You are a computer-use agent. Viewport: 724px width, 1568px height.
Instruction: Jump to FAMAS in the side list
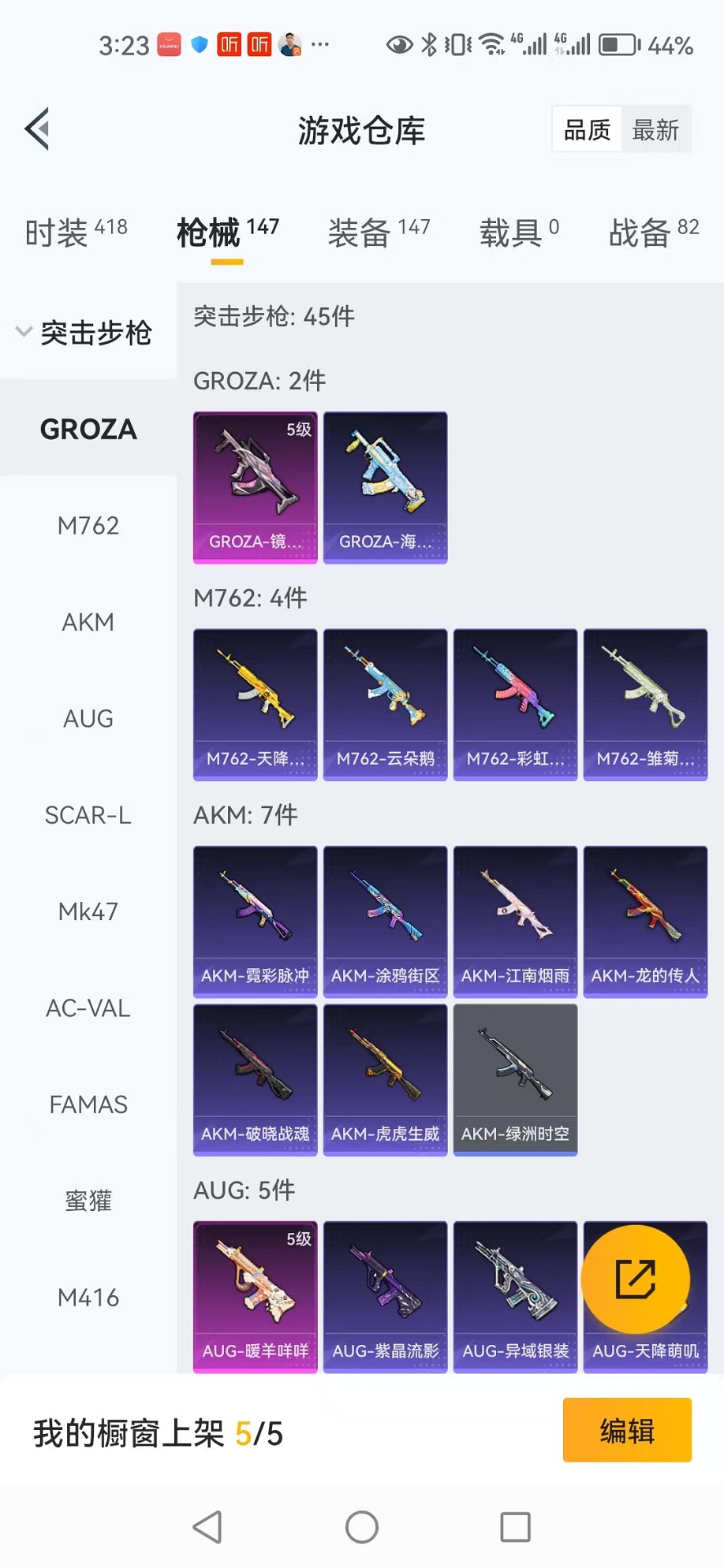(88, 1104)
